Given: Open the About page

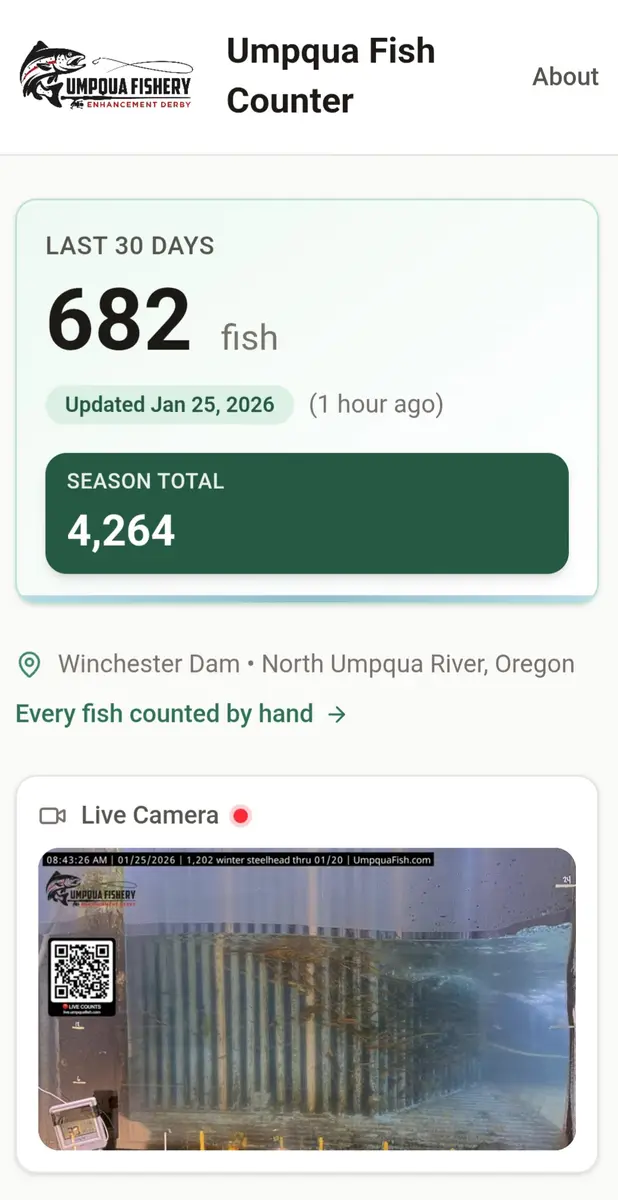Looking at the screenshot, I should (x=565, y=77).
